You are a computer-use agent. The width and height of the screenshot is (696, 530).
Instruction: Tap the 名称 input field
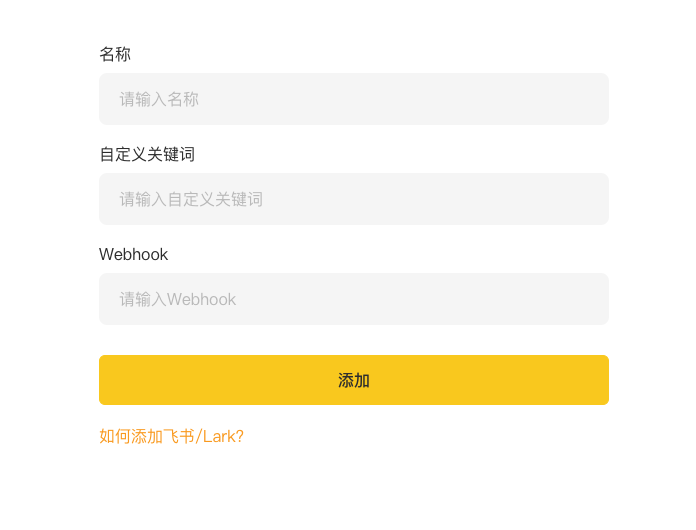point(354,99)
